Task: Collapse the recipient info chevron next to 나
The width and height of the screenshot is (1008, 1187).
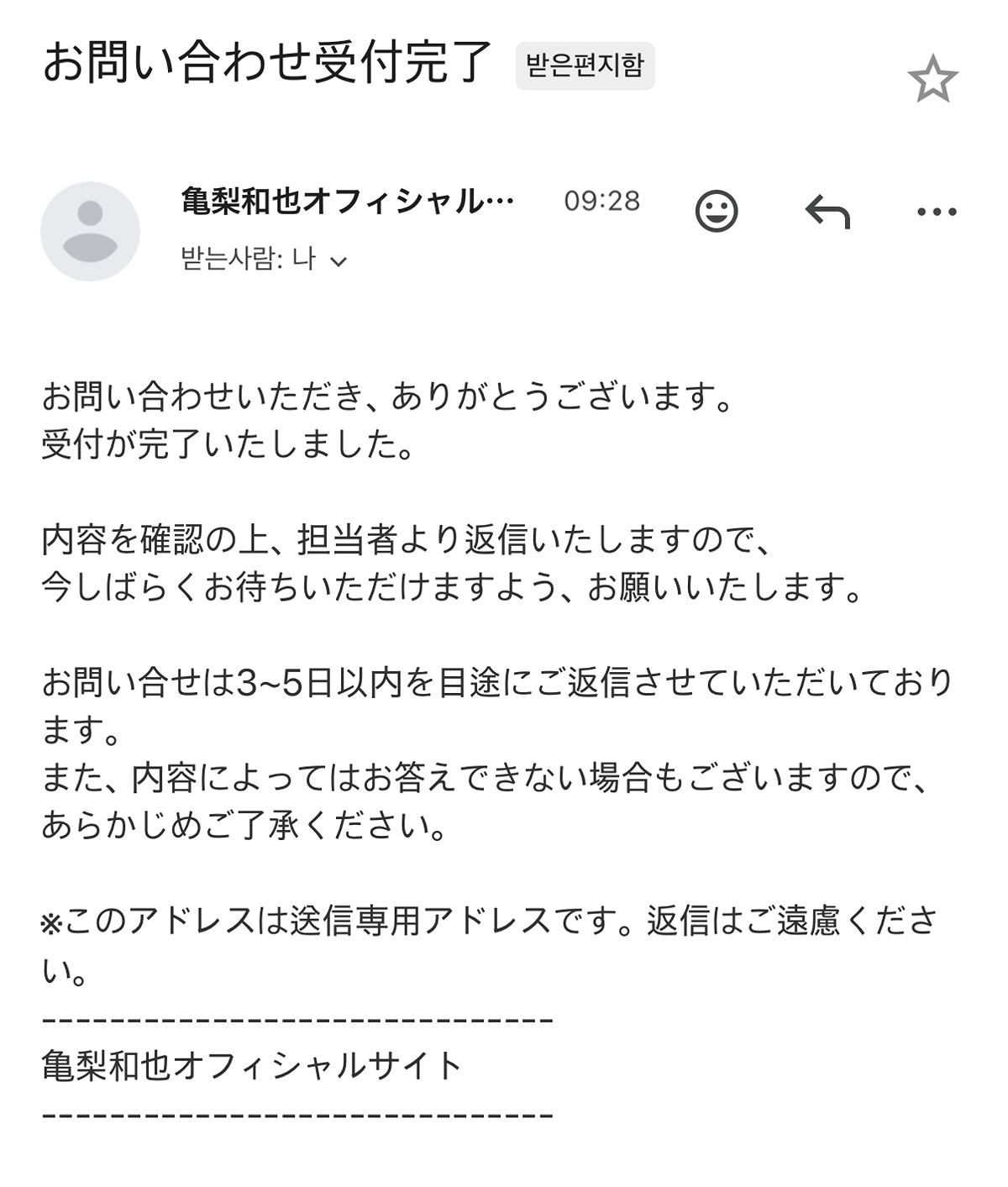Action: [x=339, y=263]
